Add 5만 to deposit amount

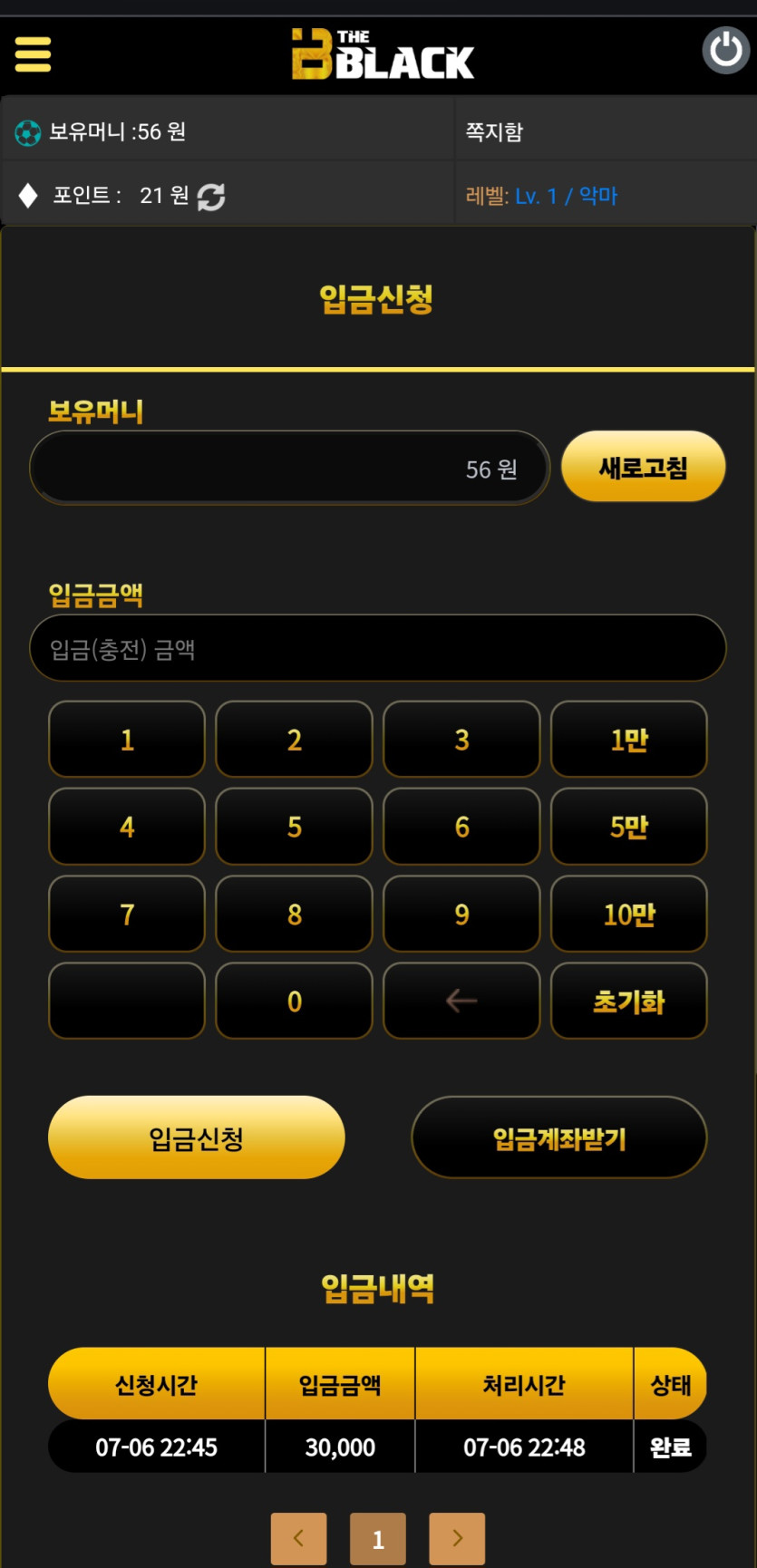point(628,827)
